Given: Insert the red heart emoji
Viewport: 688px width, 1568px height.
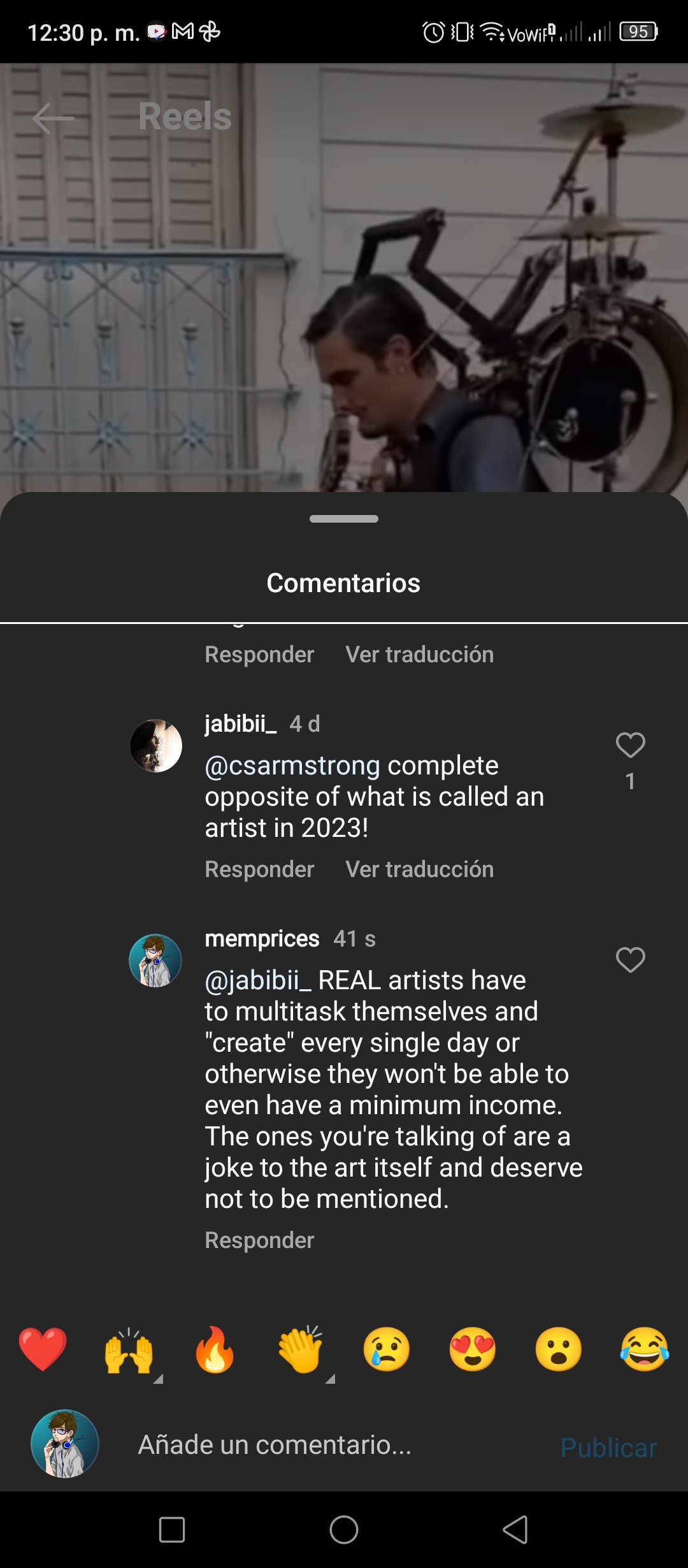Looking at the screenshot, I should pos(43,1349).
